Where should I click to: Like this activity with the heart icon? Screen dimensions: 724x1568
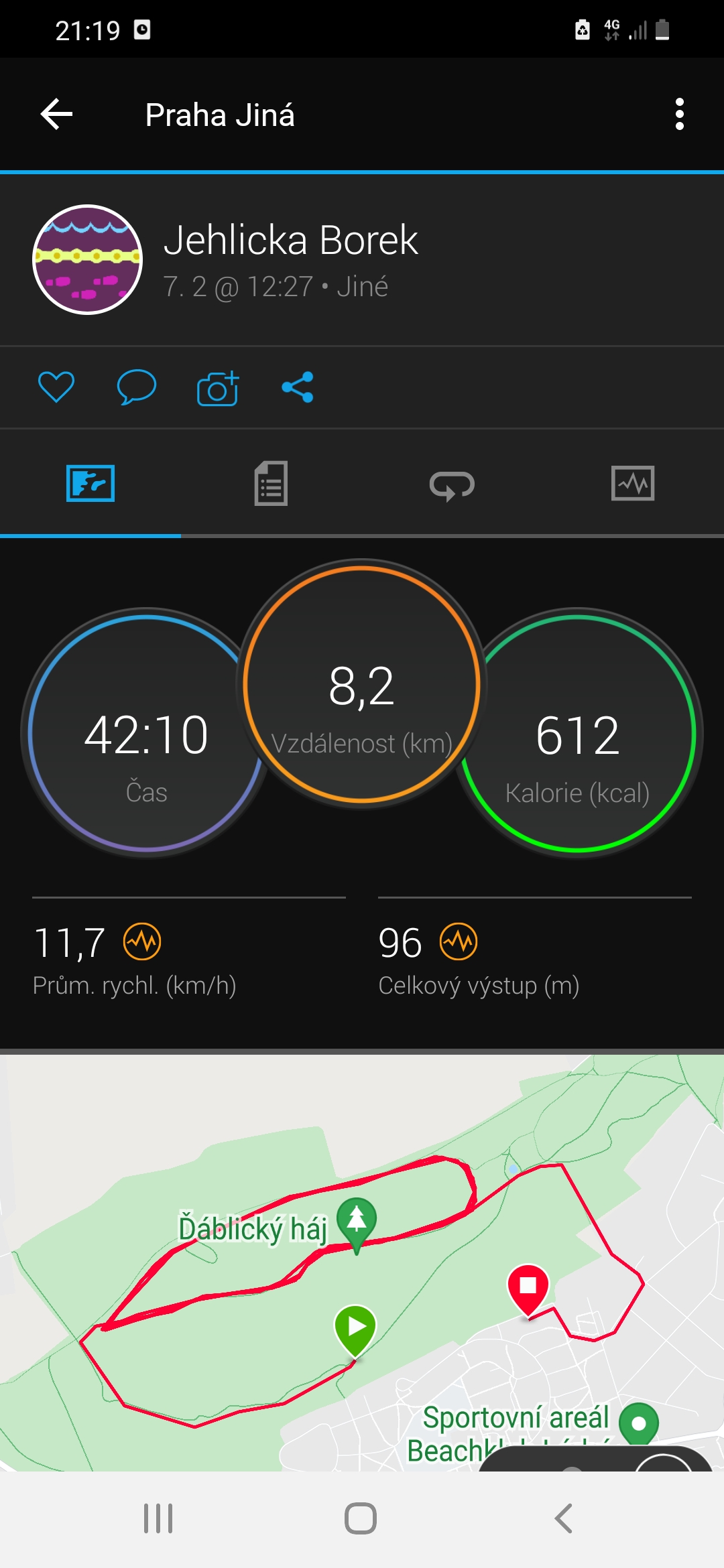click(x=56, y=387)
